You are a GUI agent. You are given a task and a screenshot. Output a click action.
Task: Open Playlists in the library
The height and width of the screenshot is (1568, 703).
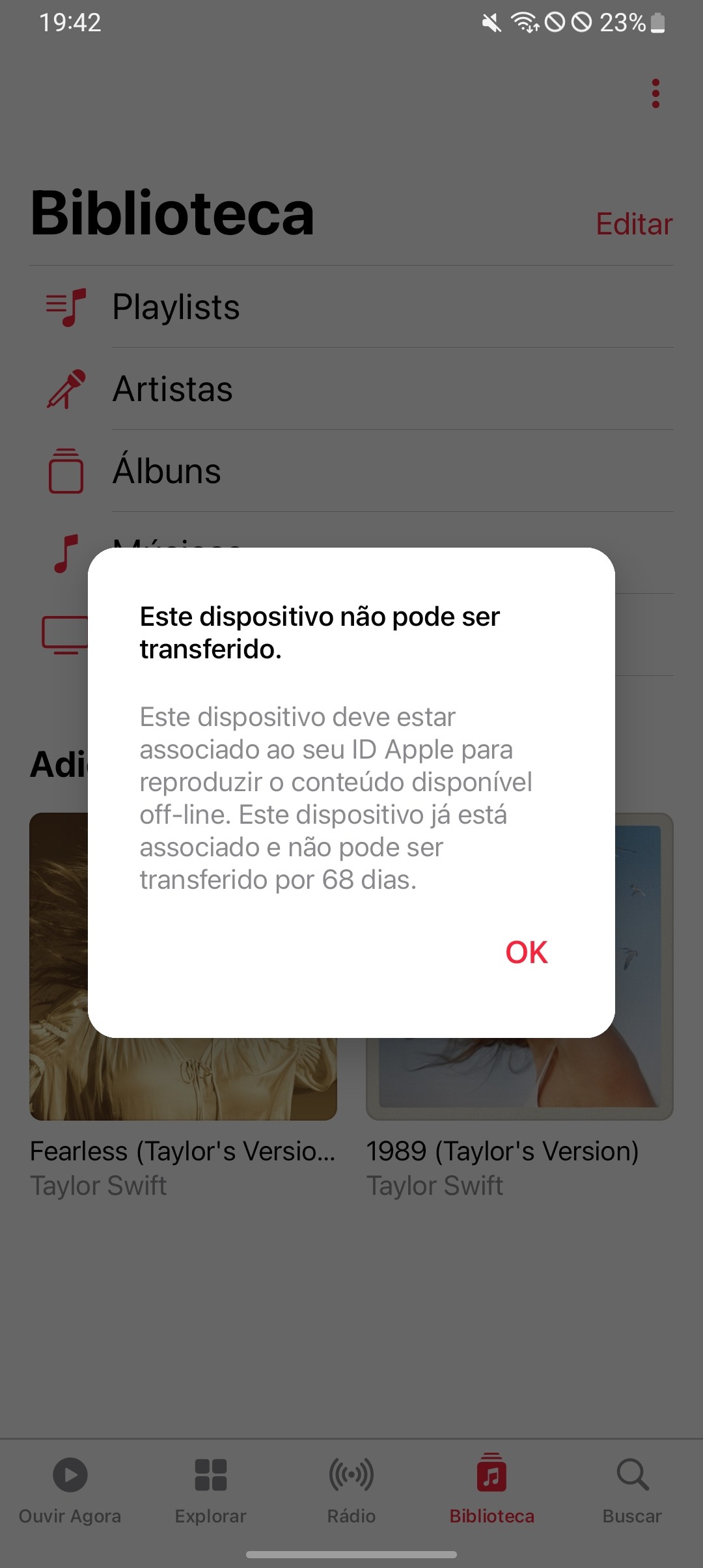tap(176, 307)
